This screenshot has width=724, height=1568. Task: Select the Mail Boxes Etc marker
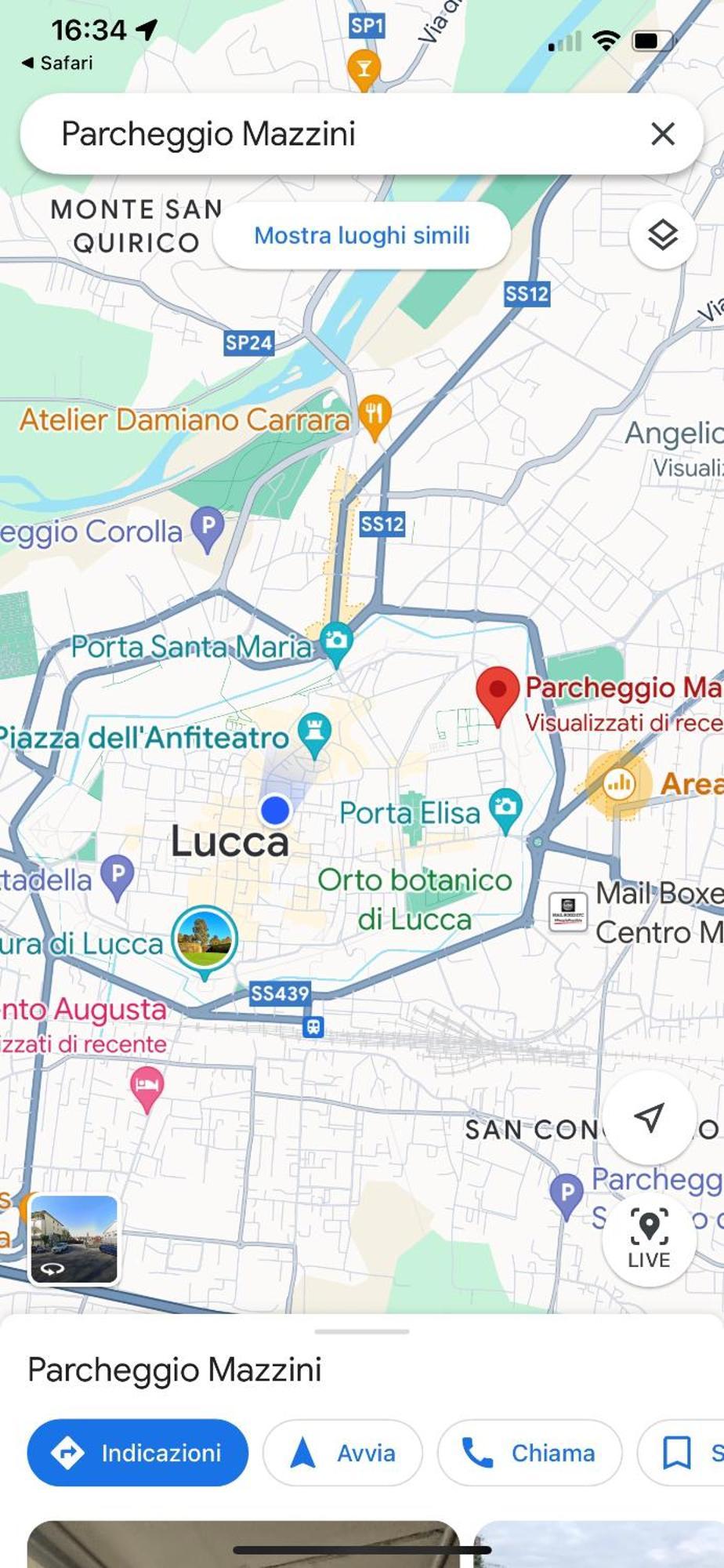568,911
